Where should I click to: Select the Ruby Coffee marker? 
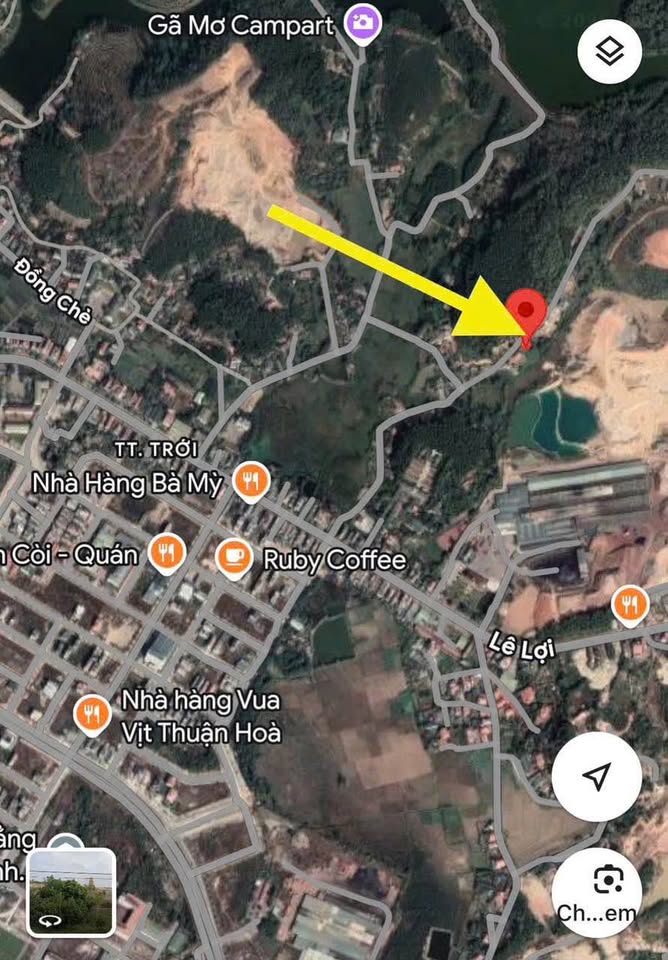click(x=234, y=558)
